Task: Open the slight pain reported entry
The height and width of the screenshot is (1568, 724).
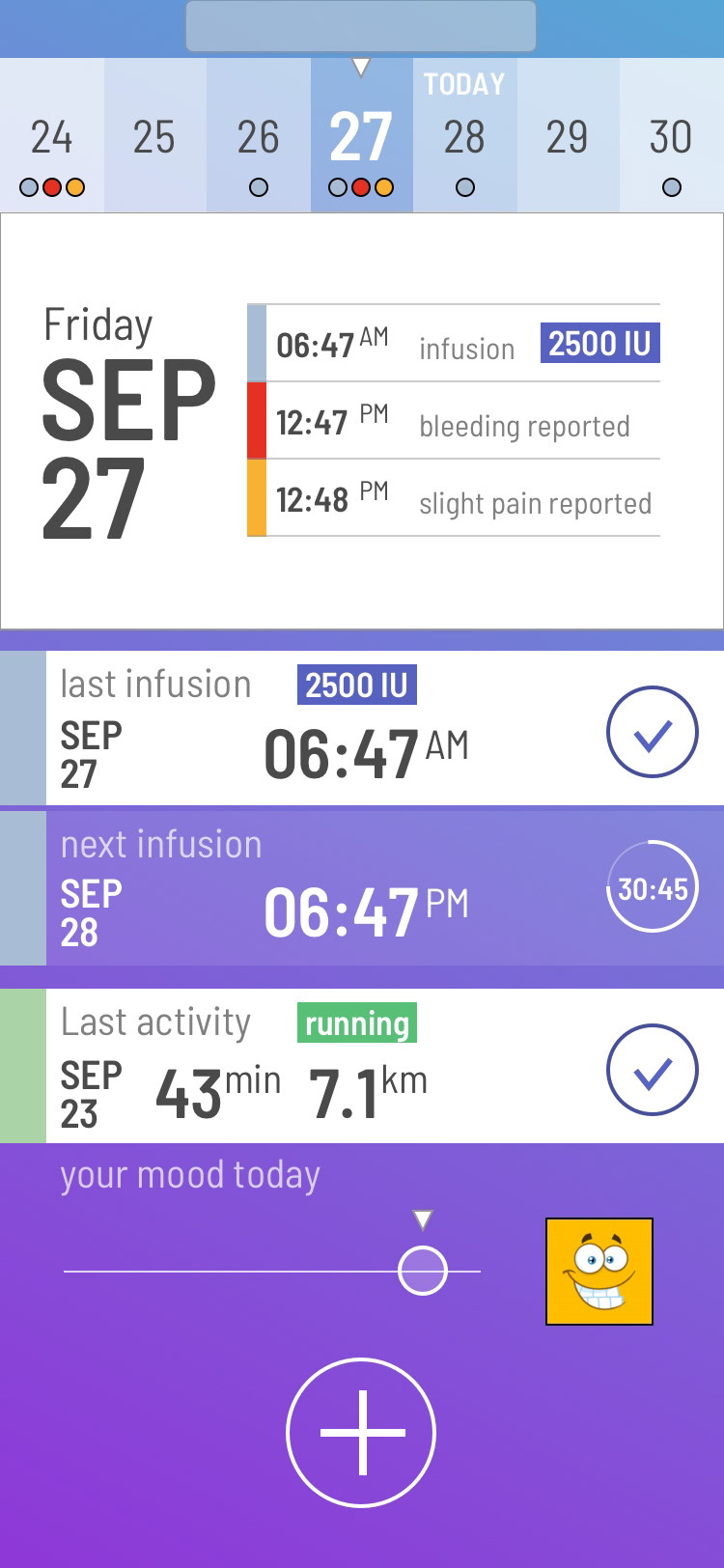Action: coord(454,499)
